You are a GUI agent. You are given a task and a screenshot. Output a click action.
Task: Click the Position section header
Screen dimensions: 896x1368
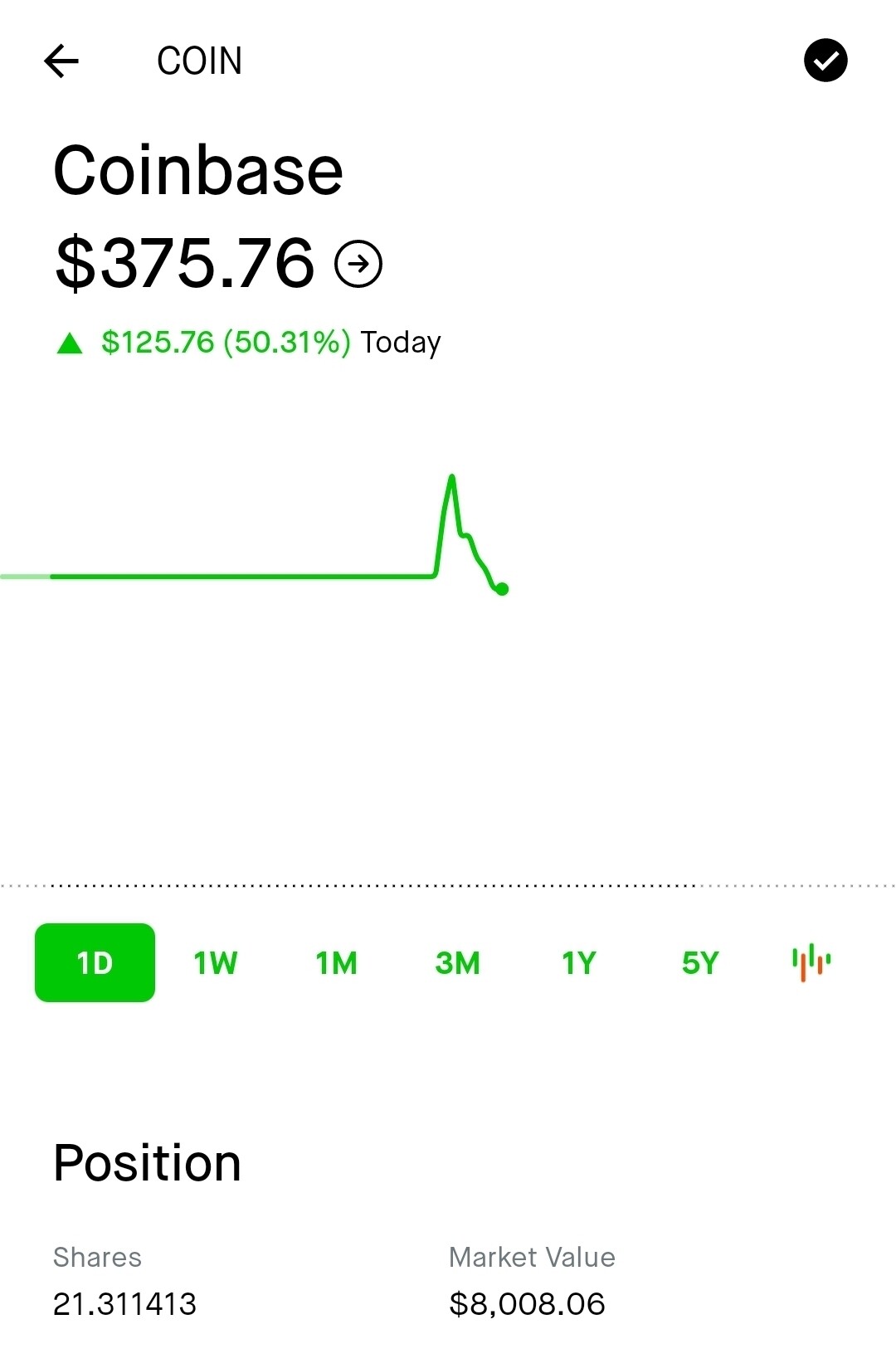point(146,1161)
